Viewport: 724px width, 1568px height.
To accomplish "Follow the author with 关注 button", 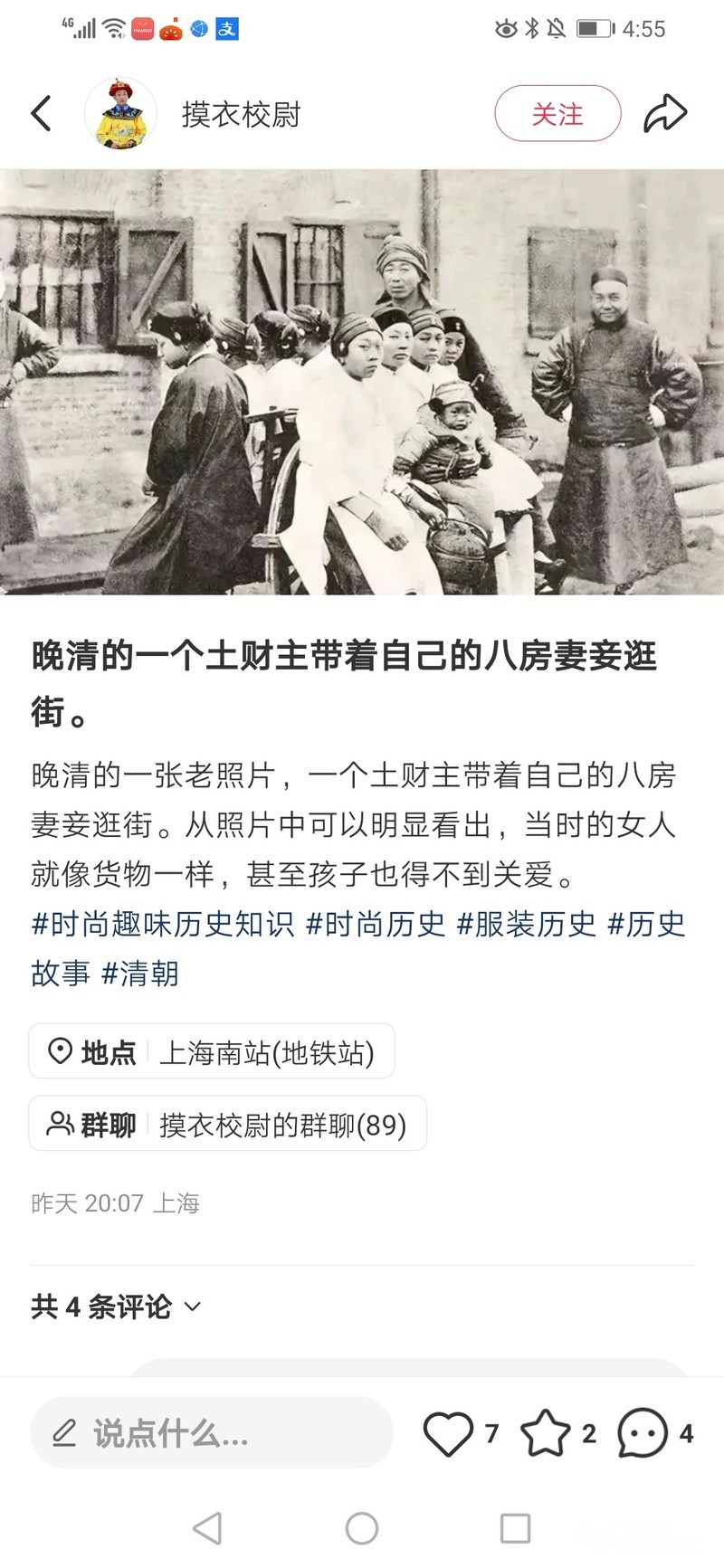I will tap(557, 114).
